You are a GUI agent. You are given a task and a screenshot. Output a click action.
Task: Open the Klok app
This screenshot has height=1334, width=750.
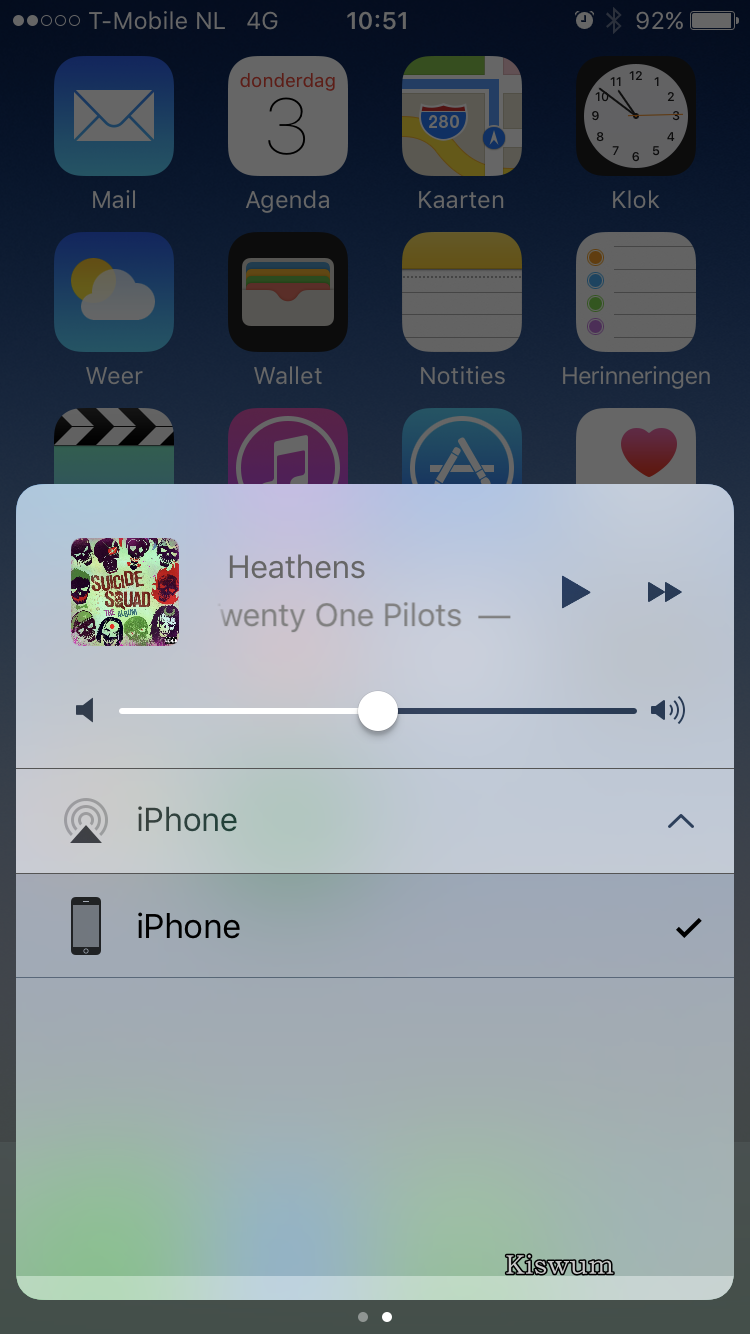coord(635,116)
